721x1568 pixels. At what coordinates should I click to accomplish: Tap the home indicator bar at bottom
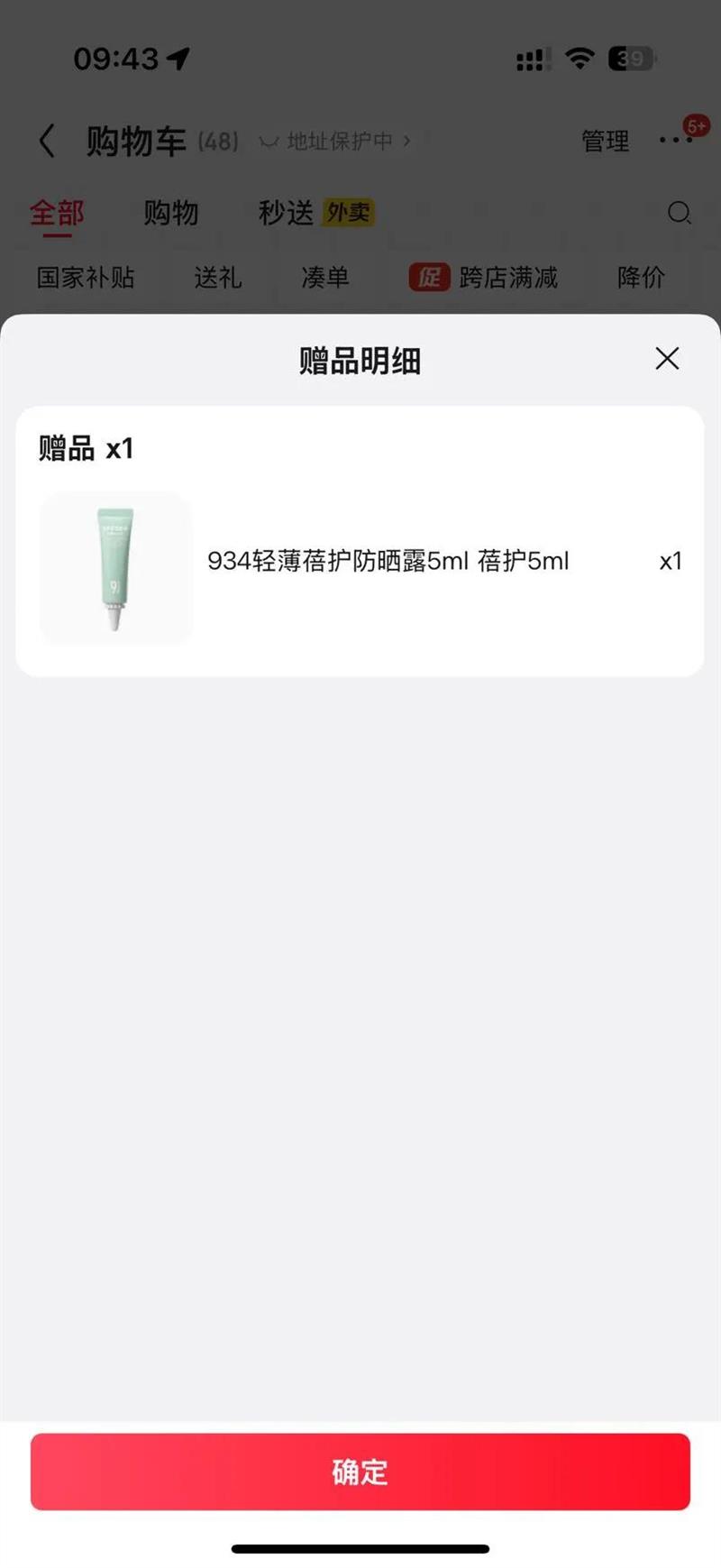pyautogui.click(x=360, y=1545)
